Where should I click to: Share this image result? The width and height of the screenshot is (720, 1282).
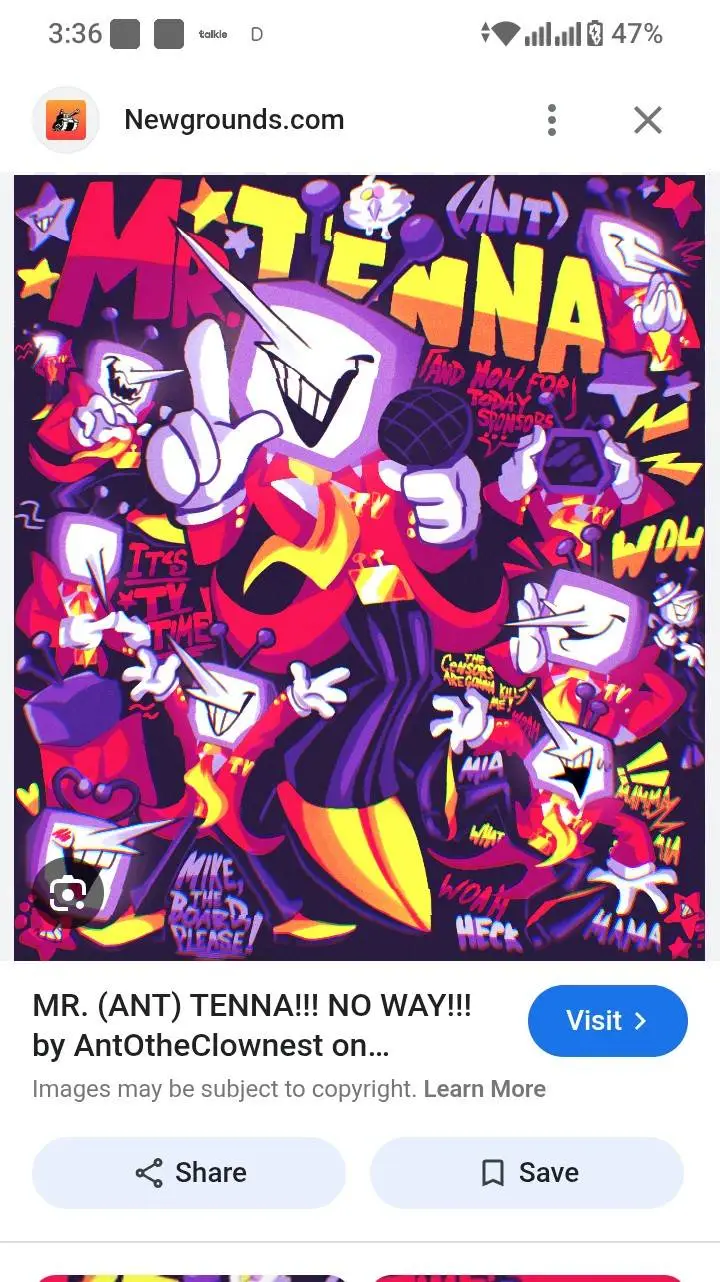click(189, 1173)
